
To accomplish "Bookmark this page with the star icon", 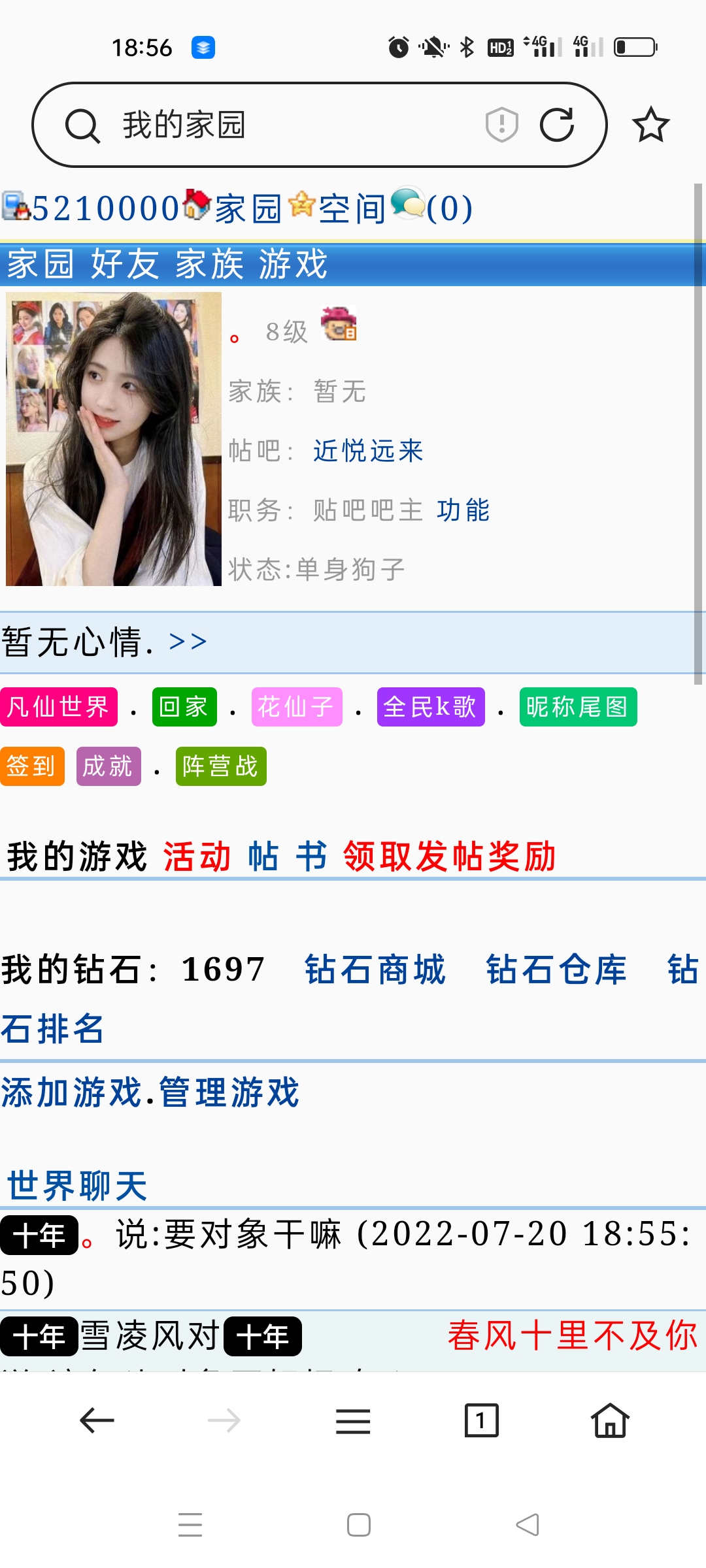I will click(x=650, y=125).
